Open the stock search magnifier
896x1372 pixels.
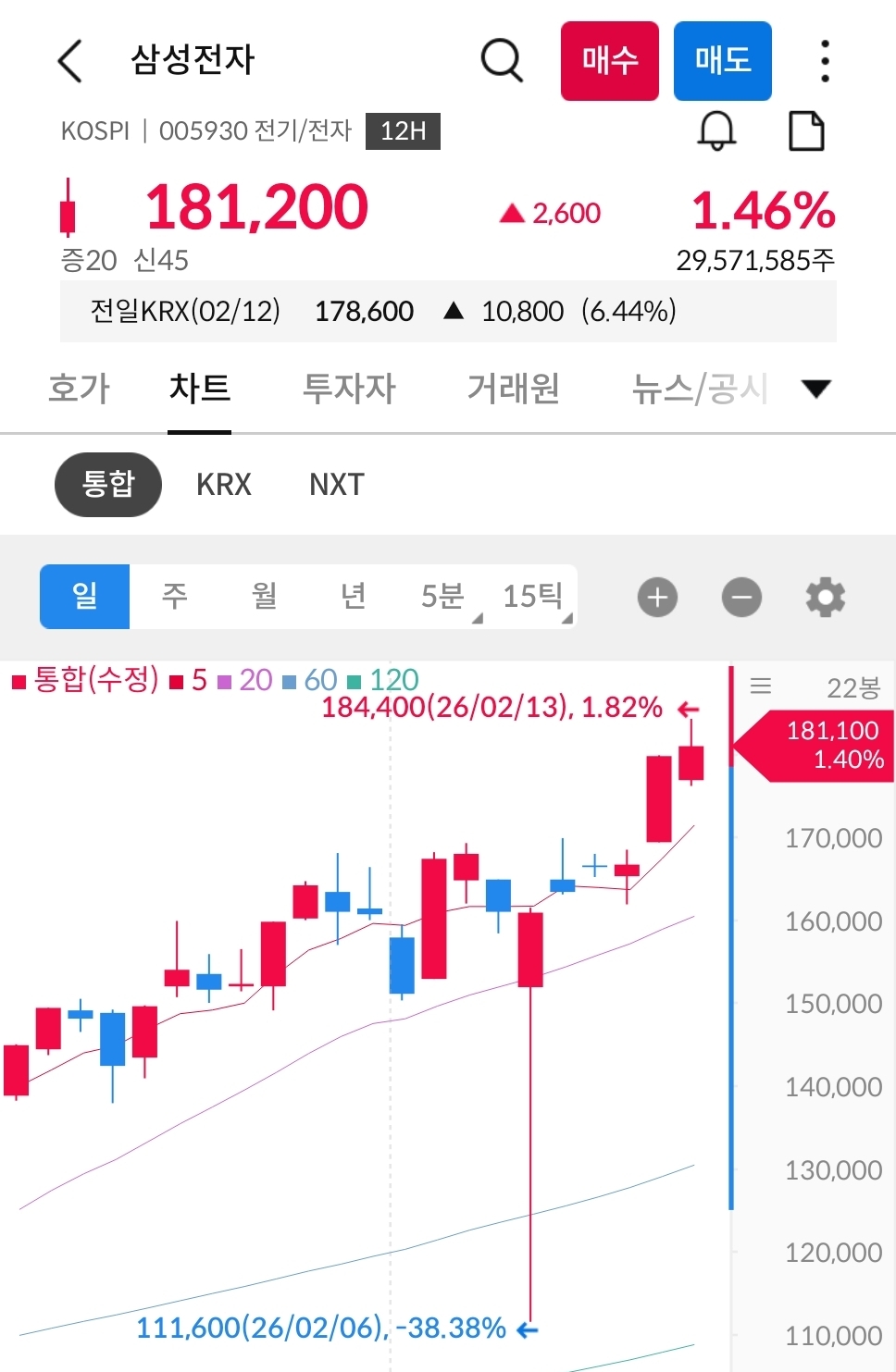[x=502, y=61]
